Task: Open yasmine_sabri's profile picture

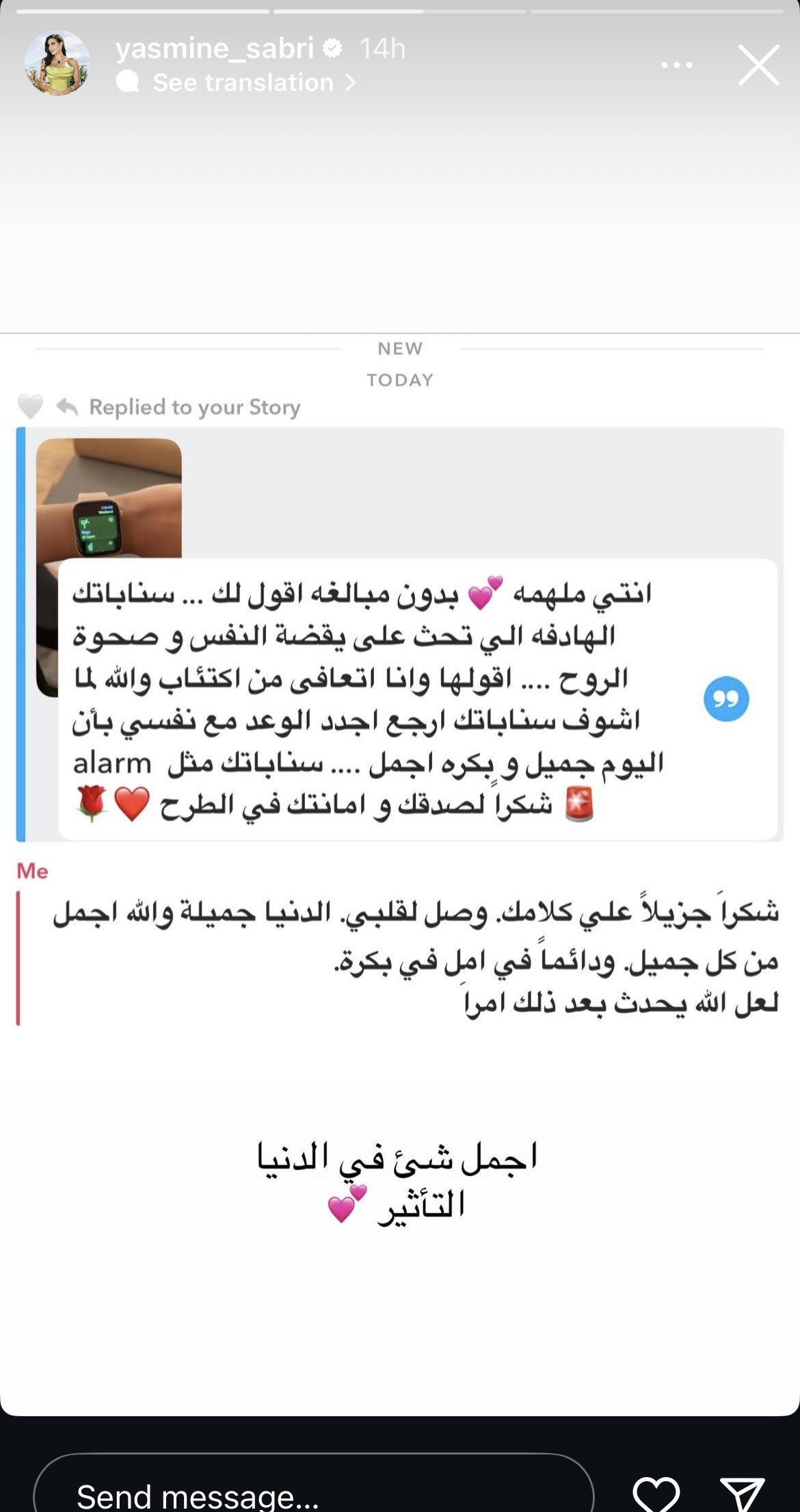Action: [x=57, y=63]
